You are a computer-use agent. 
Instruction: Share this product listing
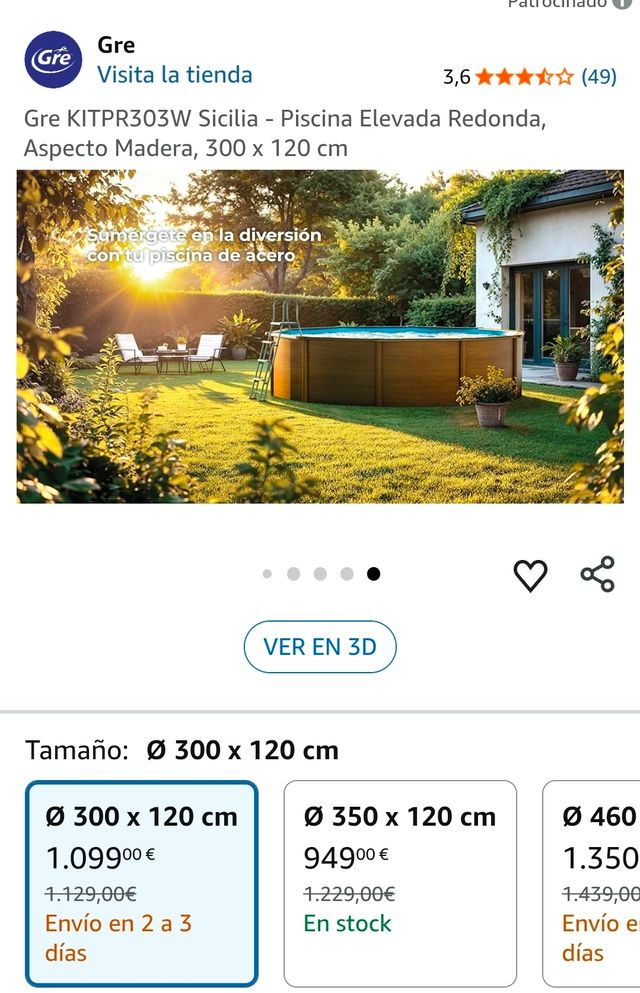(597, 575)
